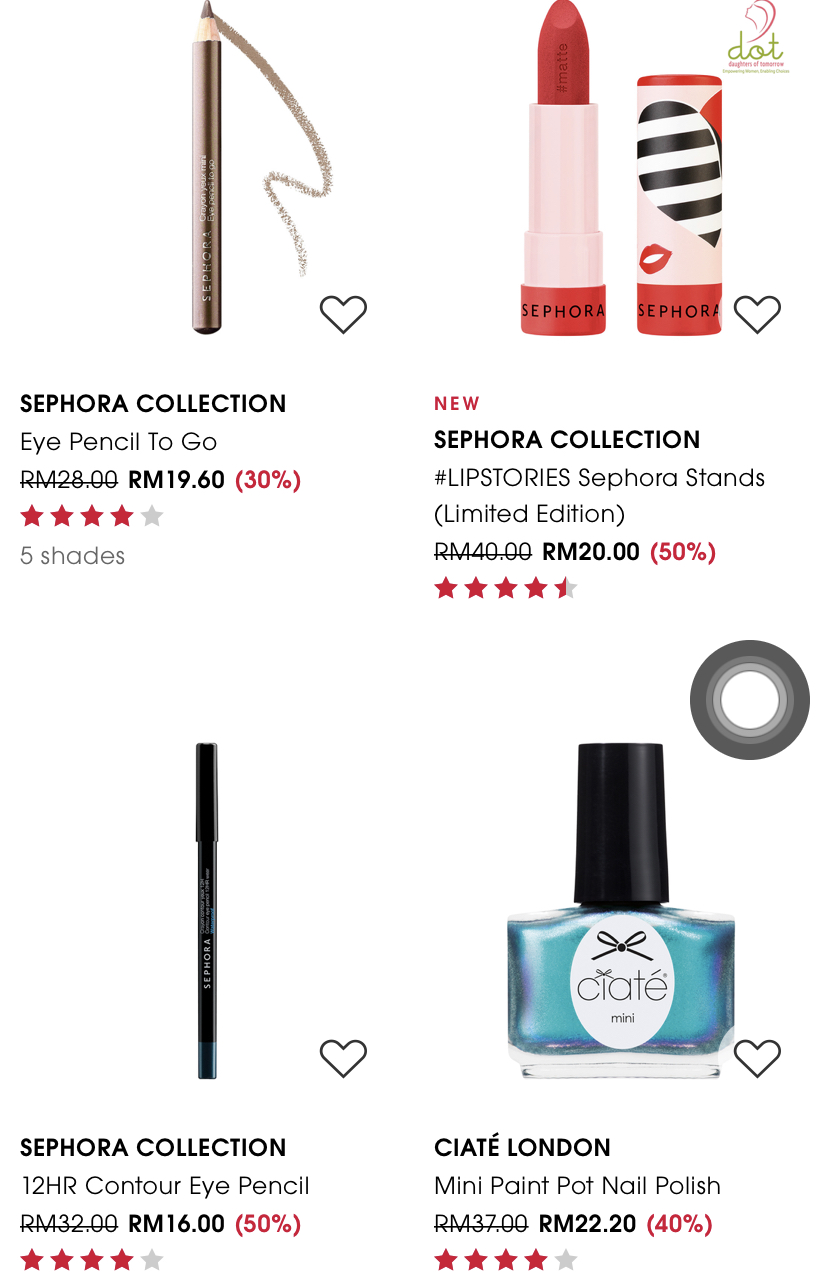The image size is (828, 1277).
Task: Add Eye Pencil To Go to wishlist
Action: point(343,315)
